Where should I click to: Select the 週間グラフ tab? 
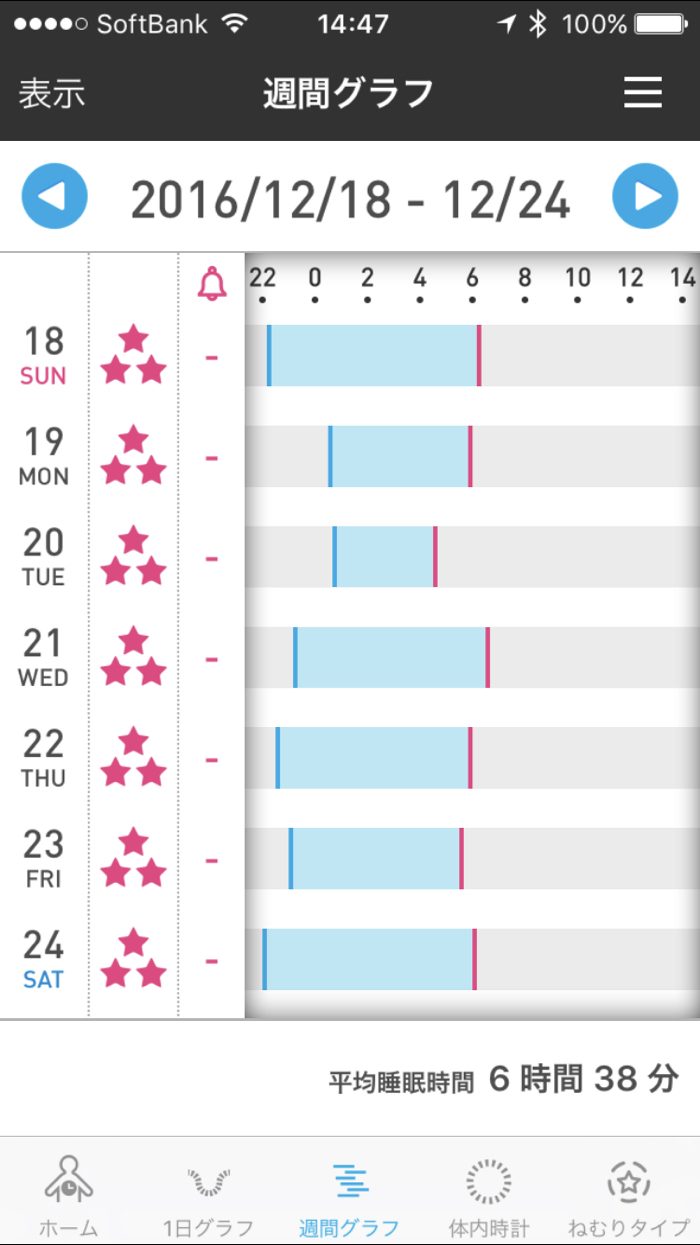point(349,1195)
